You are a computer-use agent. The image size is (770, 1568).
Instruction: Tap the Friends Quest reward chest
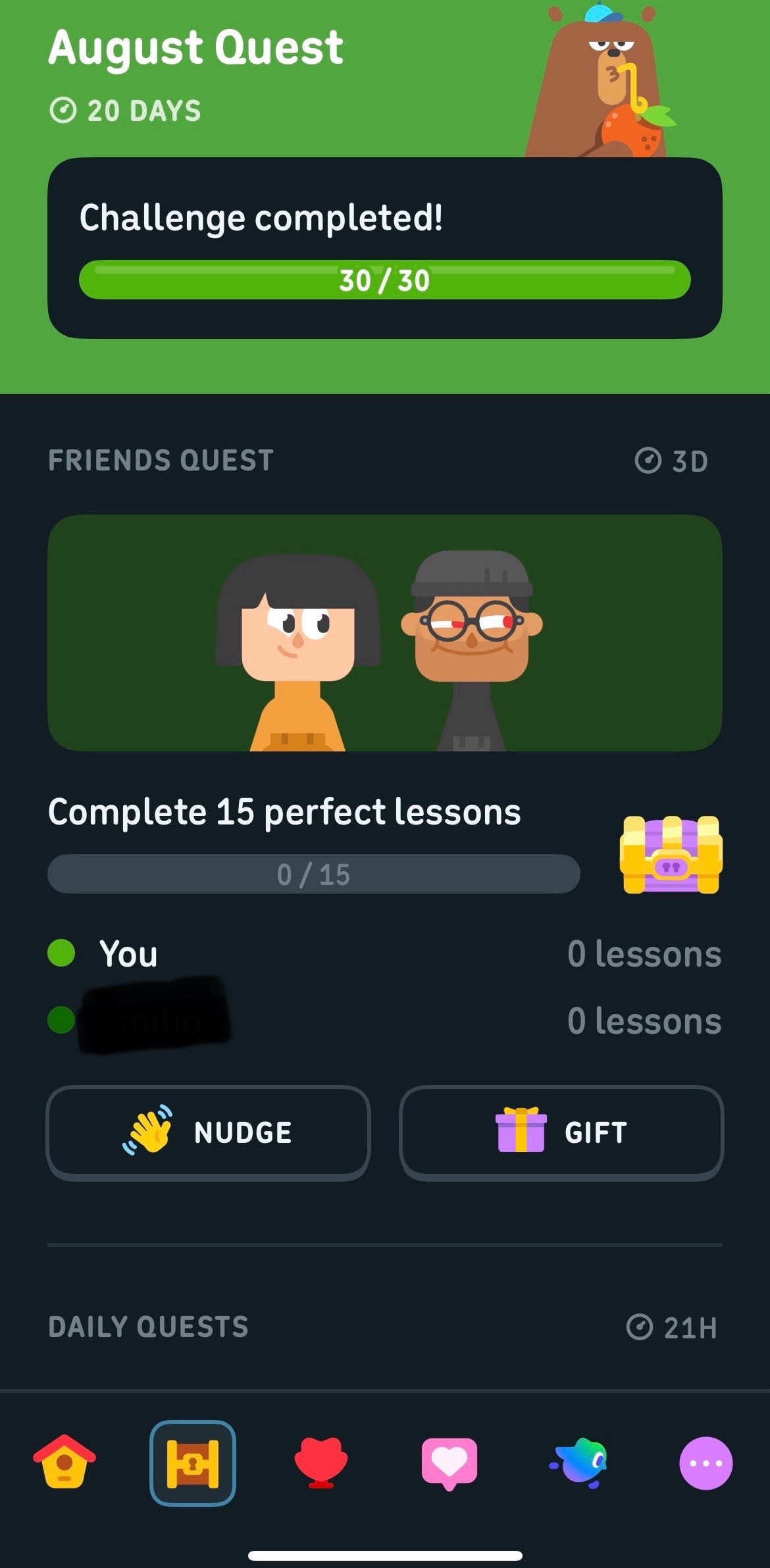pyautogui.click(x=671, y=854)
